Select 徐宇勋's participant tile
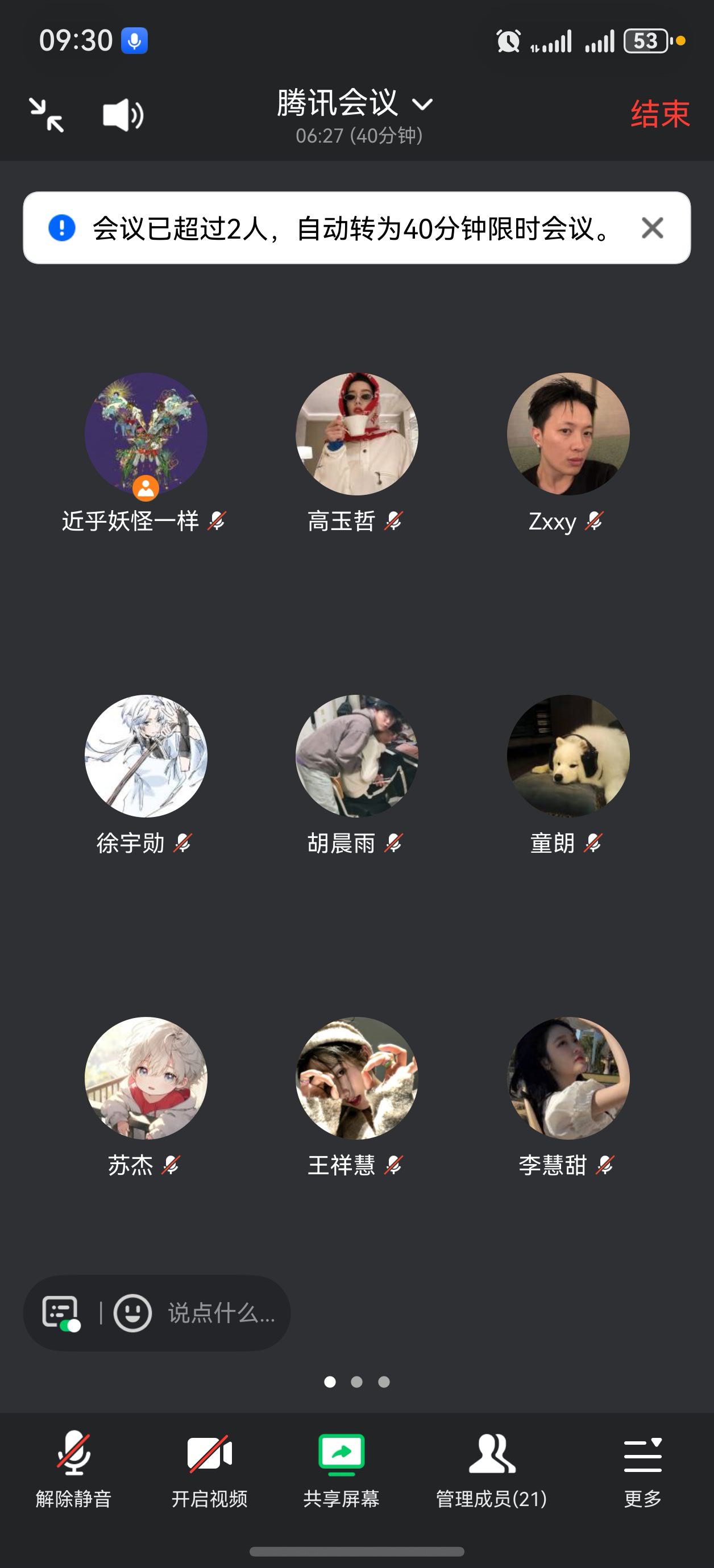 (x=146, y=756)
